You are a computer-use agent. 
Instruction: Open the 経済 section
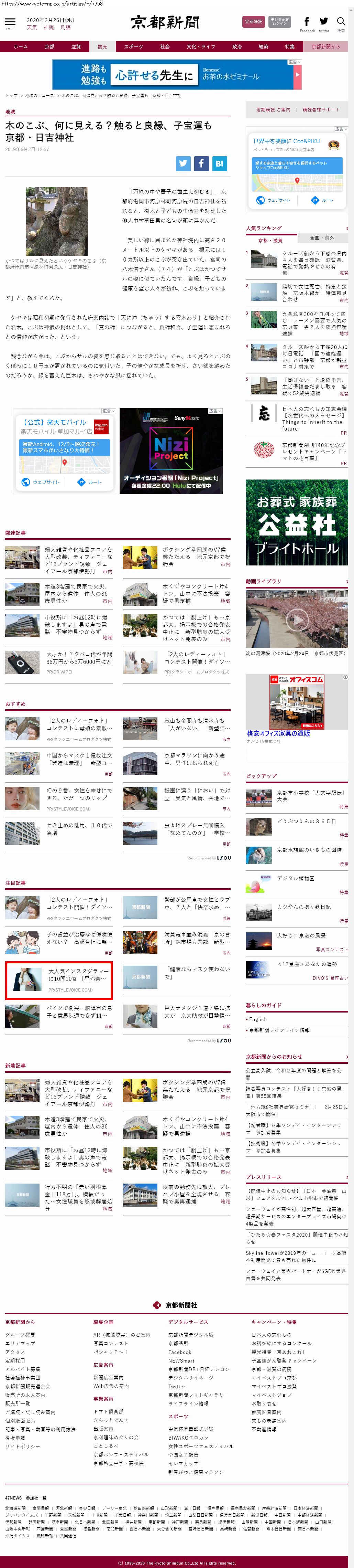coord(263,47)
